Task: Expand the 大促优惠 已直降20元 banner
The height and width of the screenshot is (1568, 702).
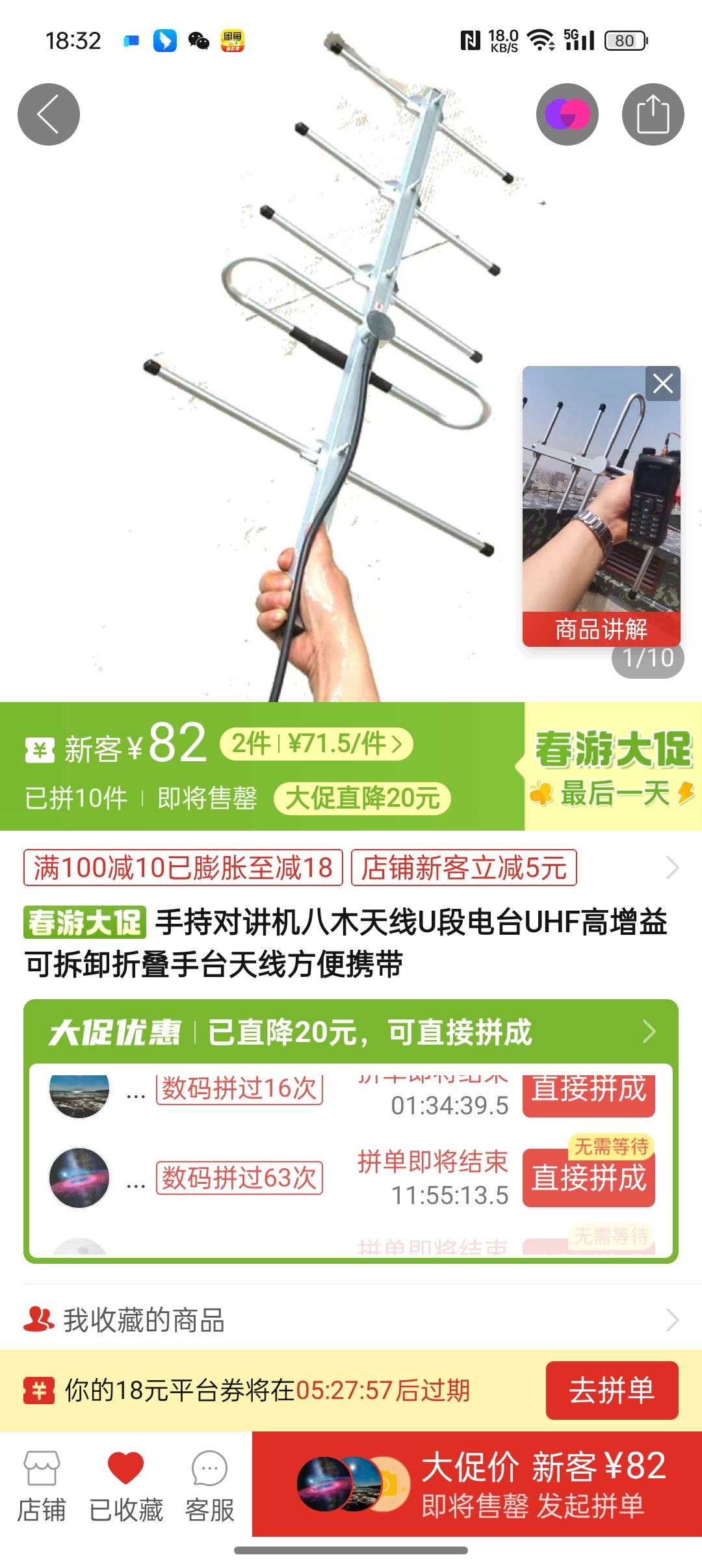Action: 351,1032
